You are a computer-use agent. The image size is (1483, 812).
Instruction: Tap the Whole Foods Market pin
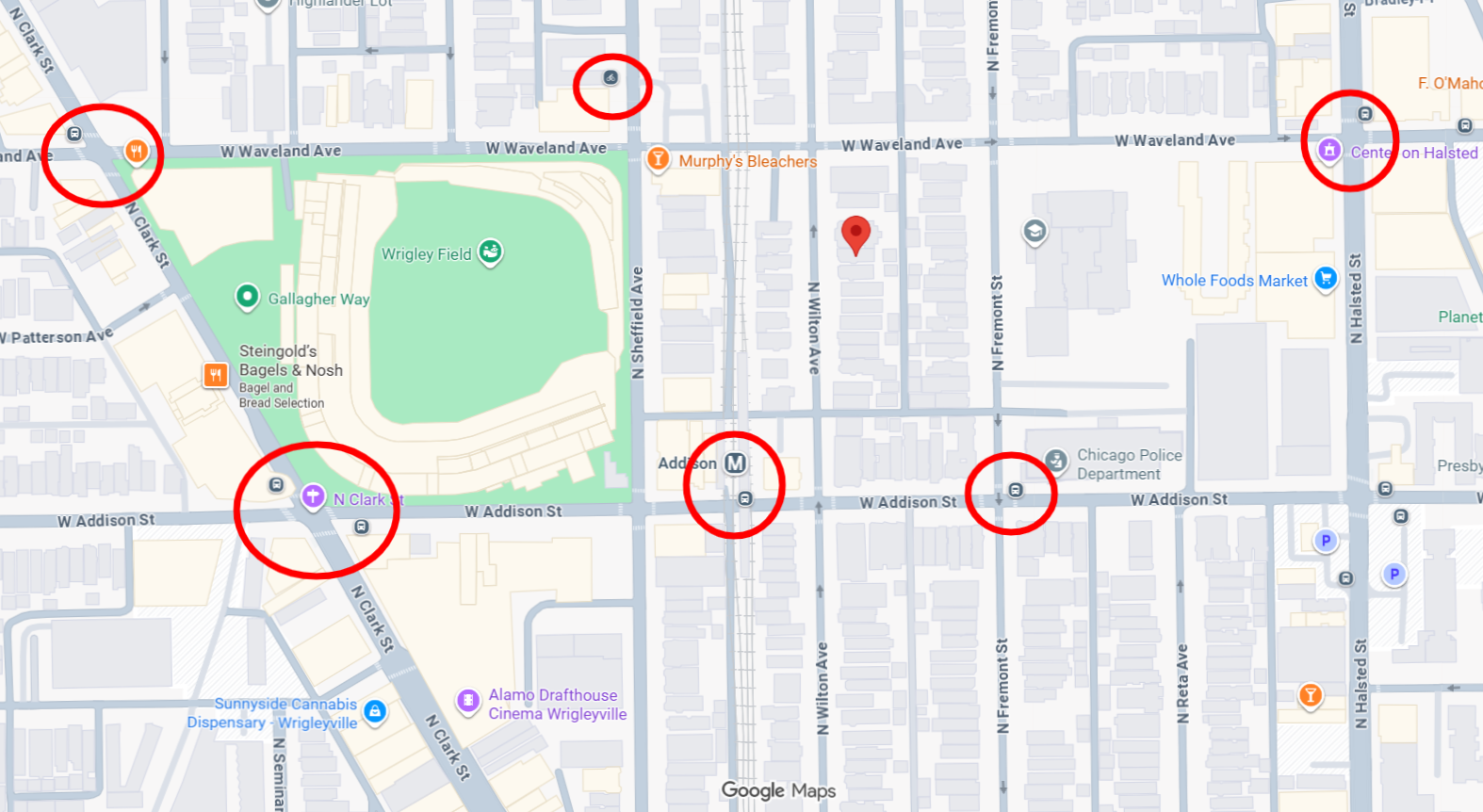click(1326, 278)
